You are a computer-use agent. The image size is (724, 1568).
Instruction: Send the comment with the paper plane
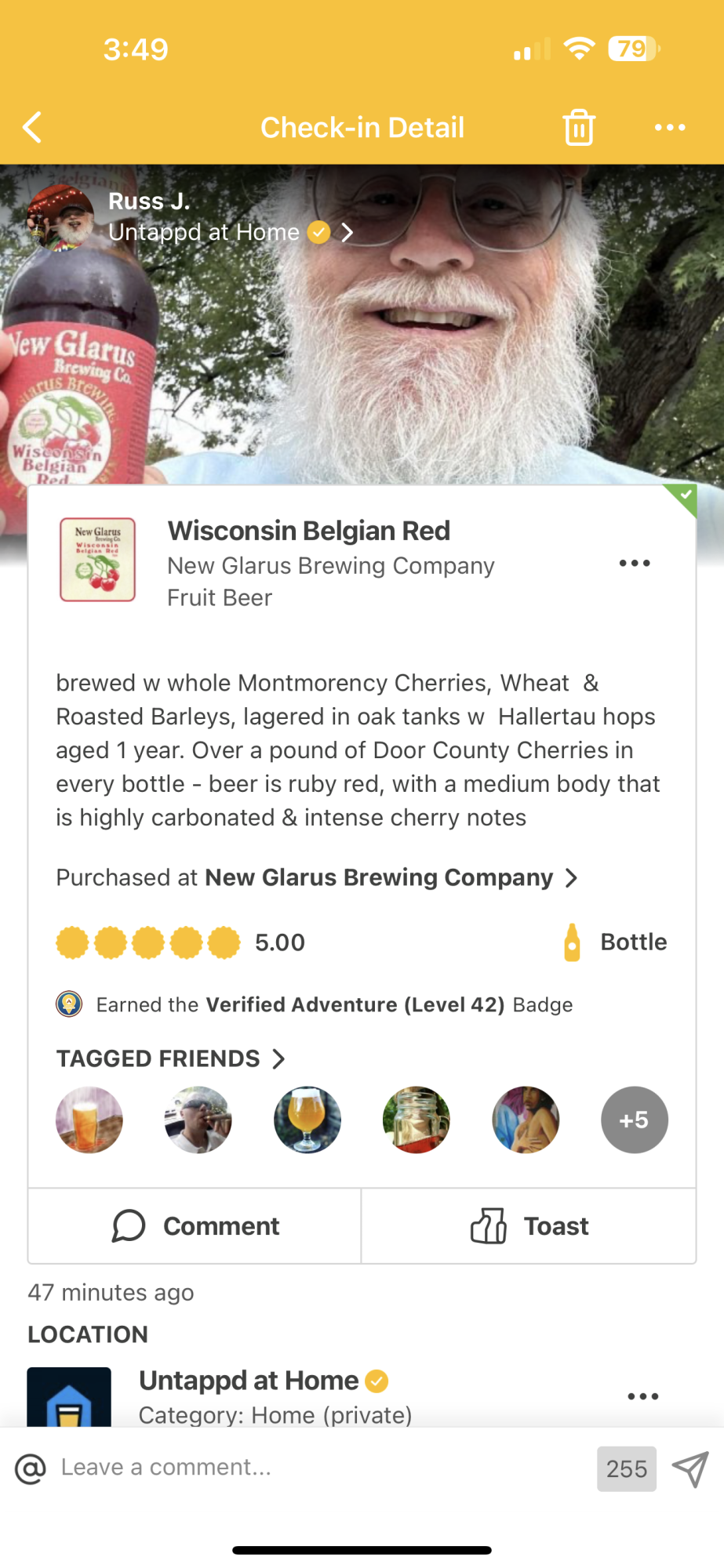point(690,1468)
